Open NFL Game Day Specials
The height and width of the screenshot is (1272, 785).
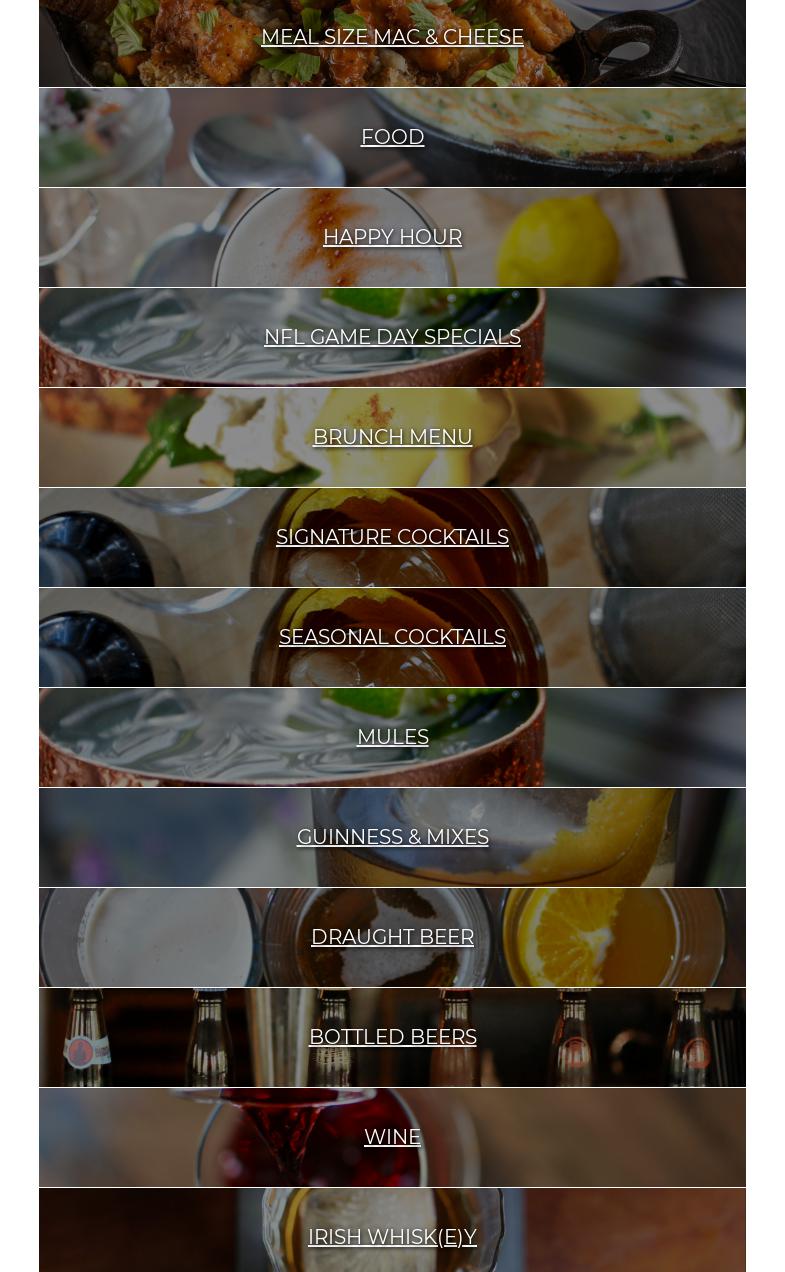pyautogui.click(x=392, y=337)
